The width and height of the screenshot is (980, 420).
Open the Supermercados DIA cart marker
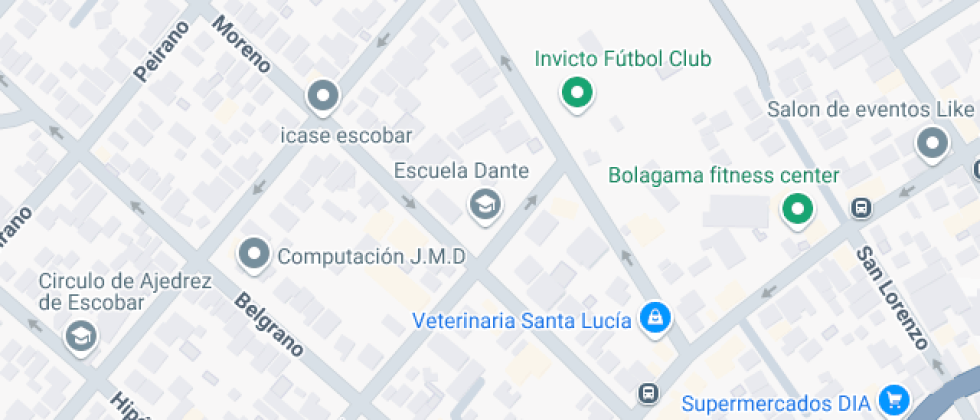pos(893,402)
